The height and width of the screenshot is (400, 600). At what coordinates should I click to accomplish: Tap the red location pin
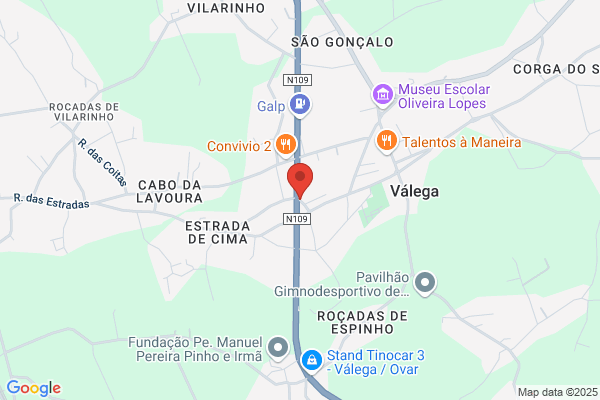coord(300,180)
